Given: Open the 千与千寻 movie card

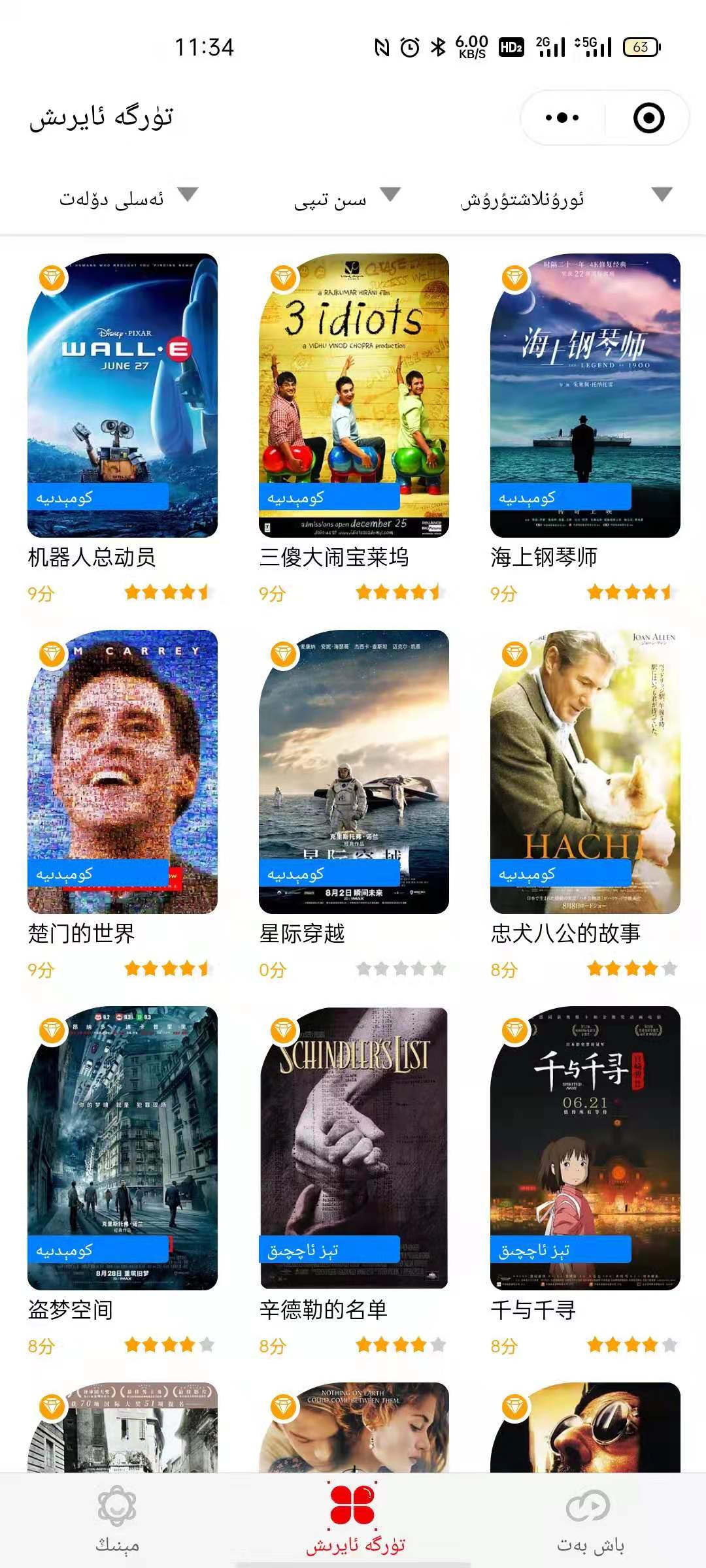Looking at the screenshot, I should click(585, 1148).
